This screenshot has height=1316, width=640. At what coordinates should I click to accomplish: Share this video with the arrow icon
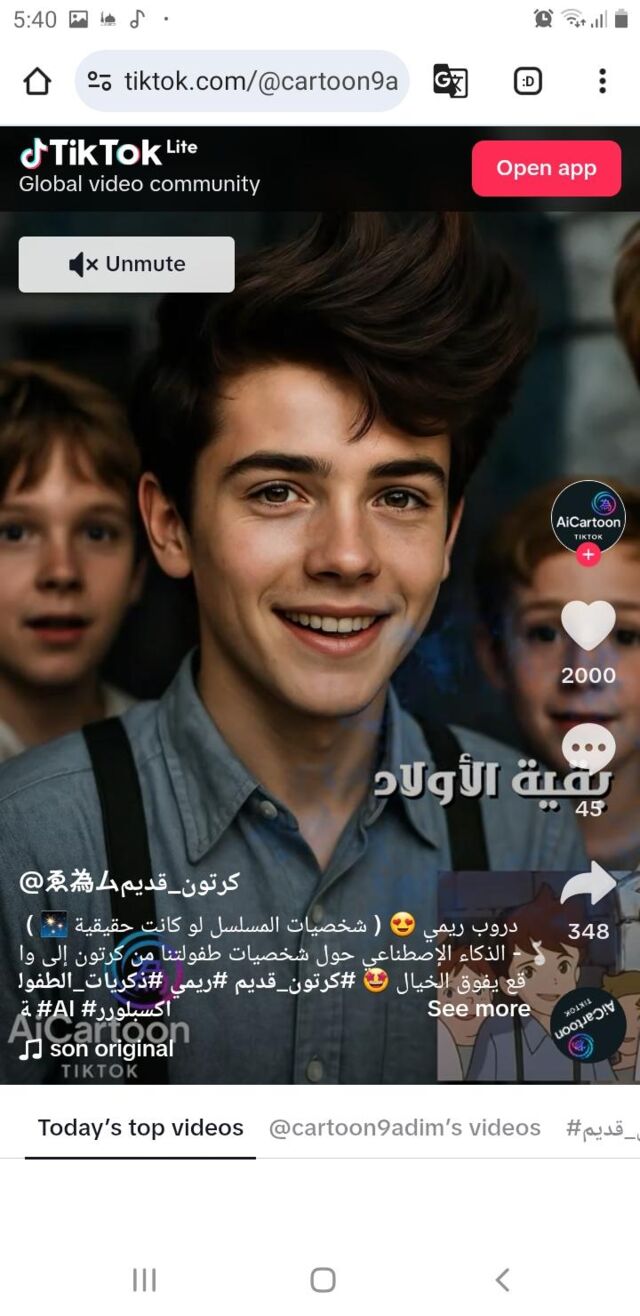click(x=588, y=885)
